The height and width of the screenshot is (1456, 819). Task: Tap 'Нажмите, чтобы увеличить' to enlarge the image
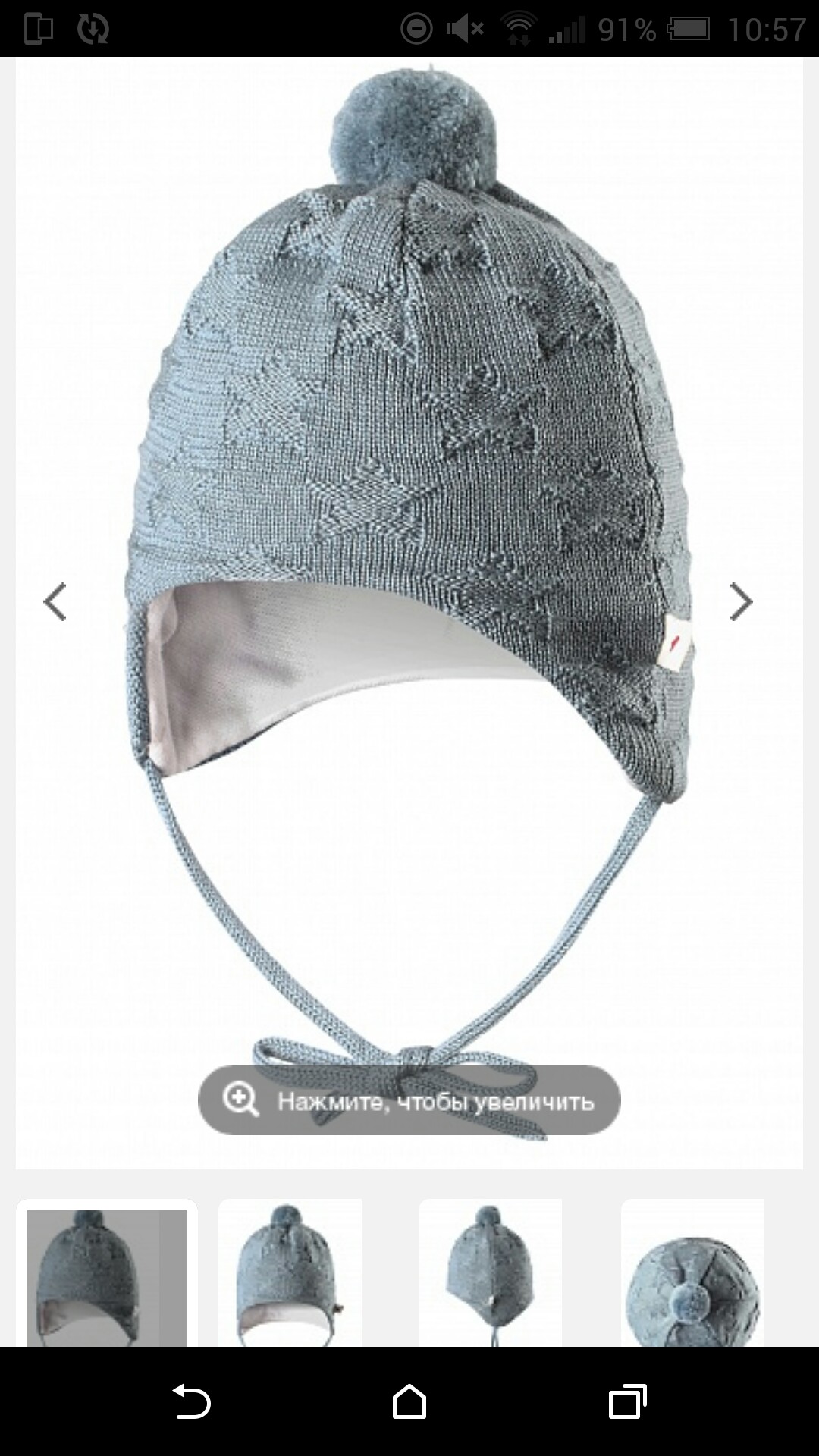pos(409,1100)
